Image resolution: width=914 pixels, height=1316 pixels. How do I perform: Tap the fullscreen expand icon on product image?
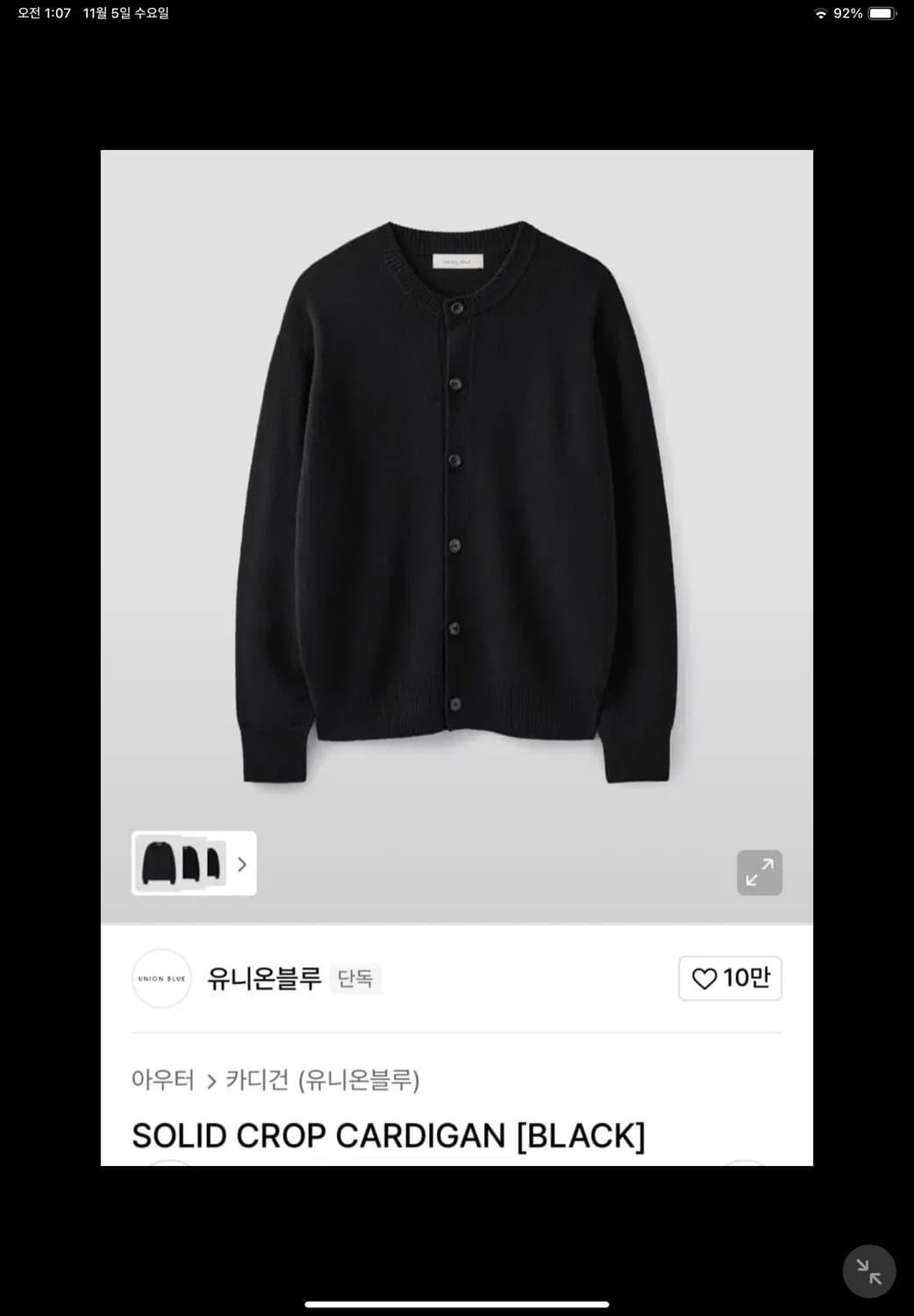click(759, 871)
